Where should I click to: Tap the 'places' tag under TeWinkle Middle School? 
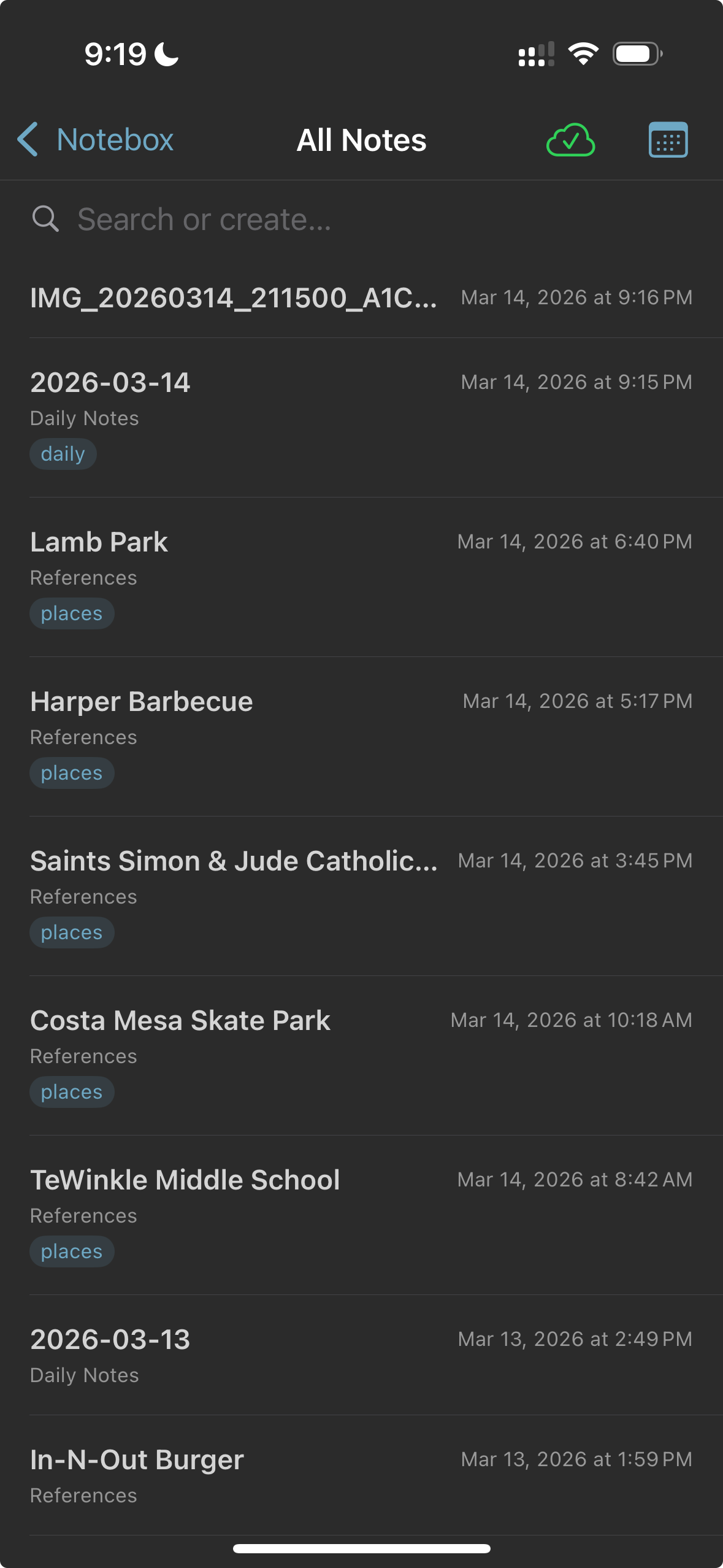point(71,1251)
